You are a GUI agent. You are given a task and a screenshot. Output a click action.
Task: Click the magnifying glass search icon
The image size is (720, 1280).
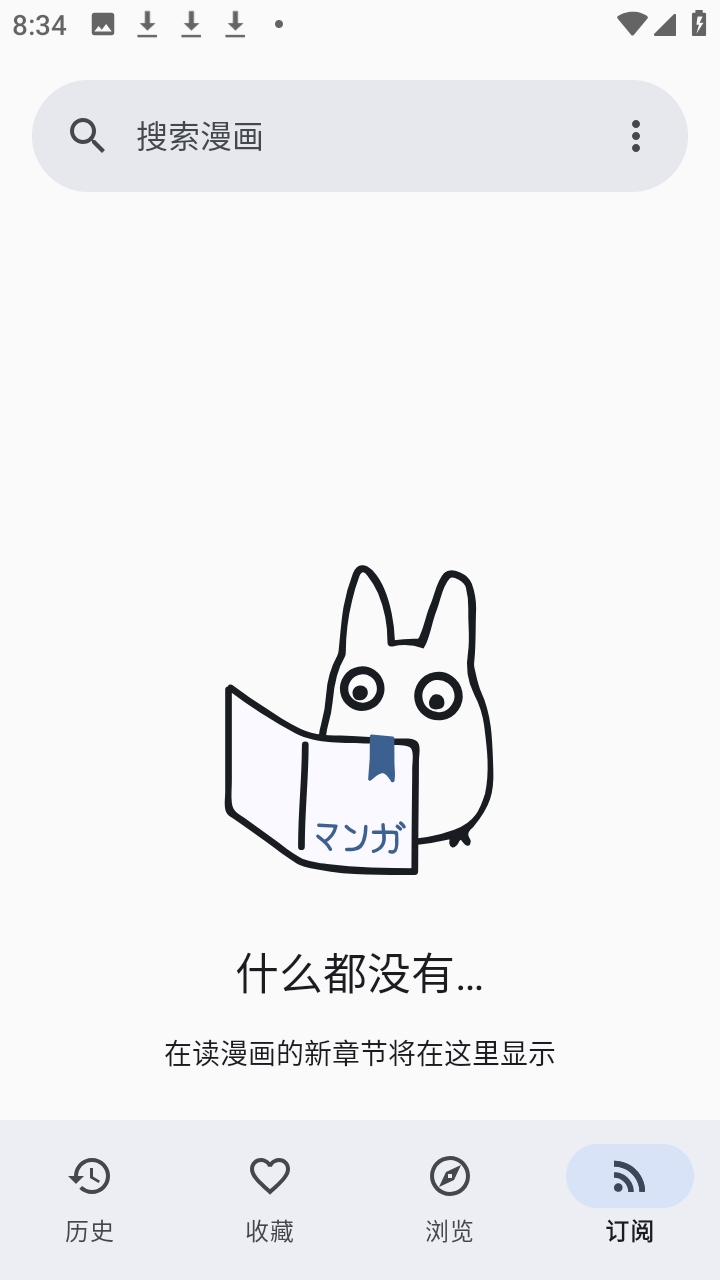[x=89, y=136]
